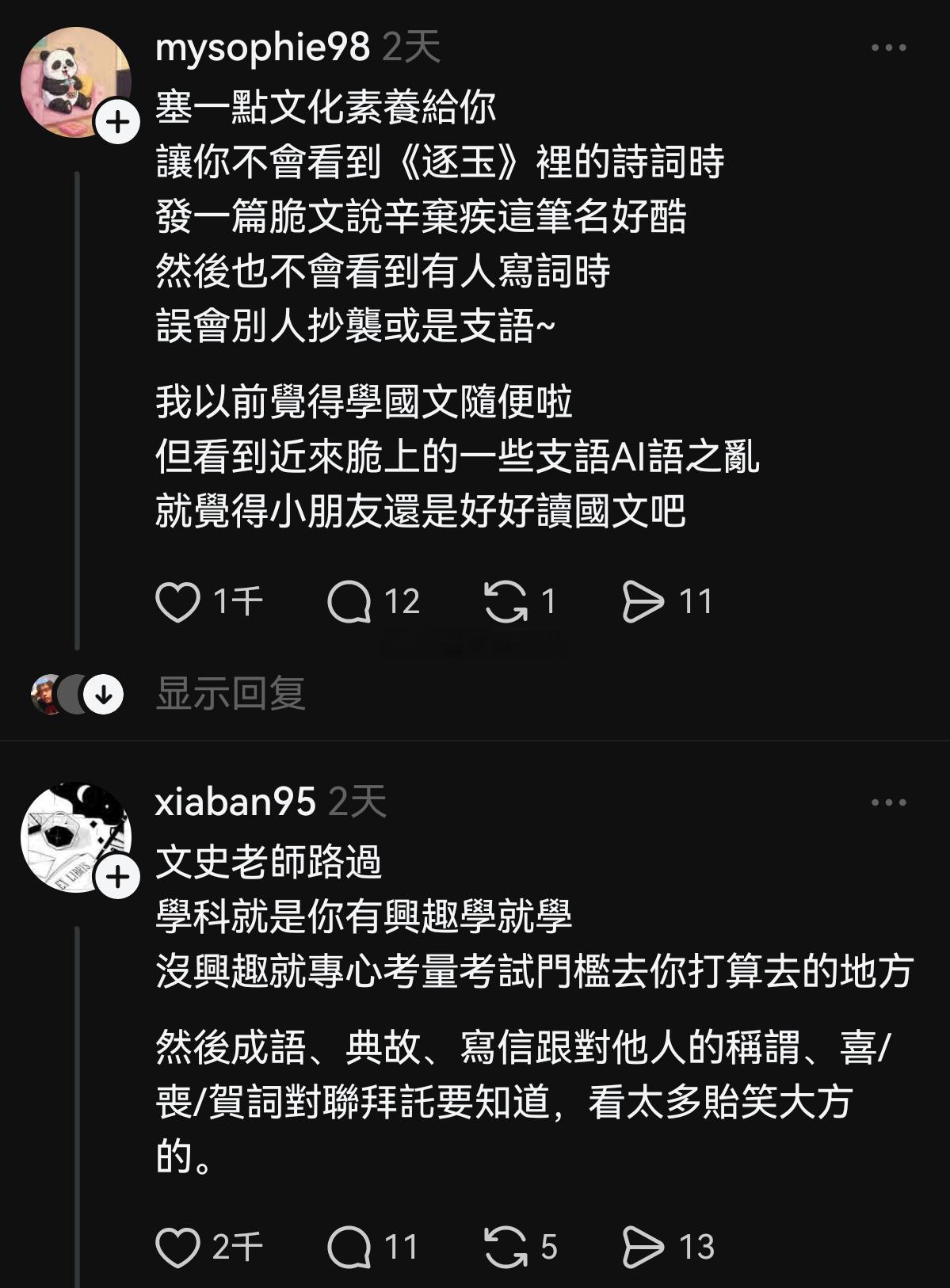Follow xiaban95 via the plus badge on avatar

pyautogui.click(x=117, y=877)
